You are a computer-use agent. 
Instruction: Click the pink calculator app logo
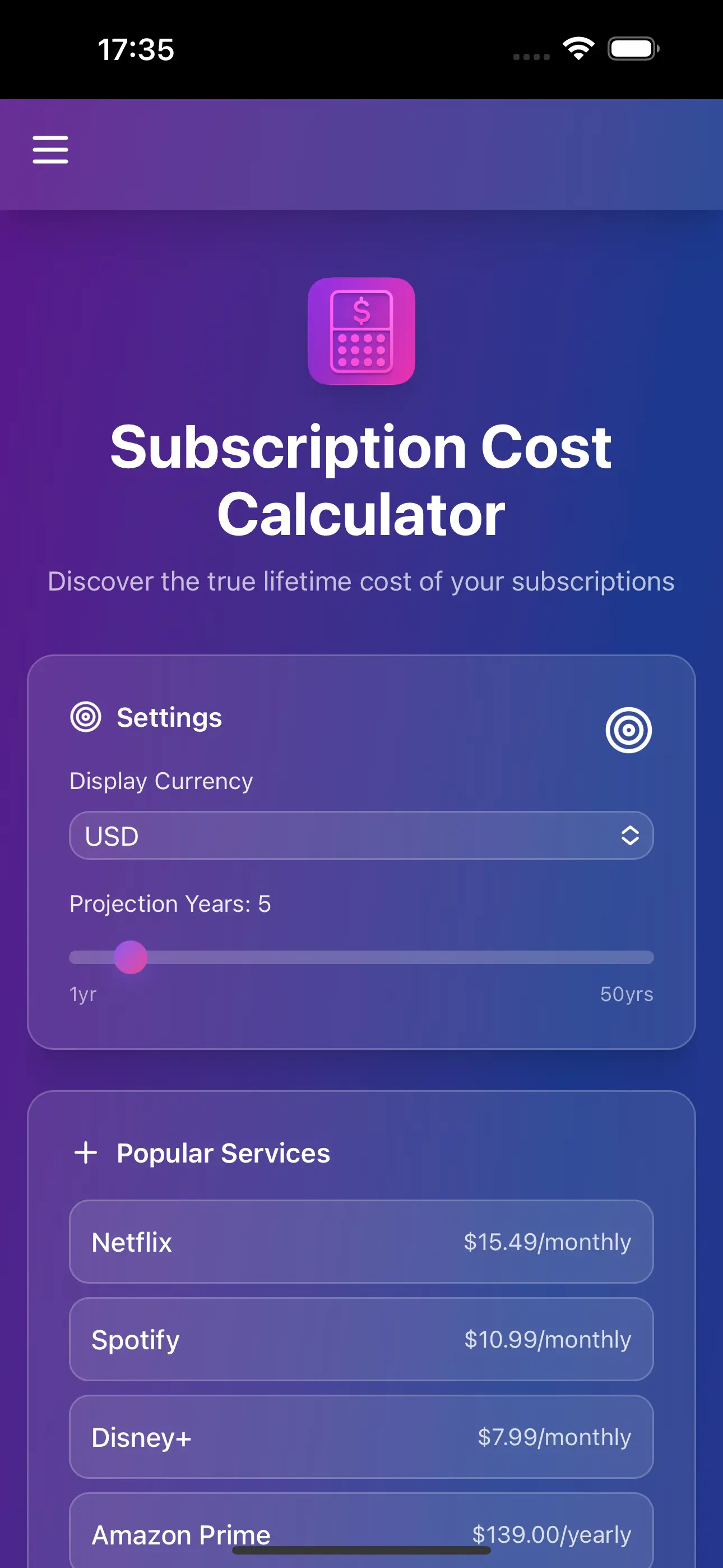tap(361, 330)
